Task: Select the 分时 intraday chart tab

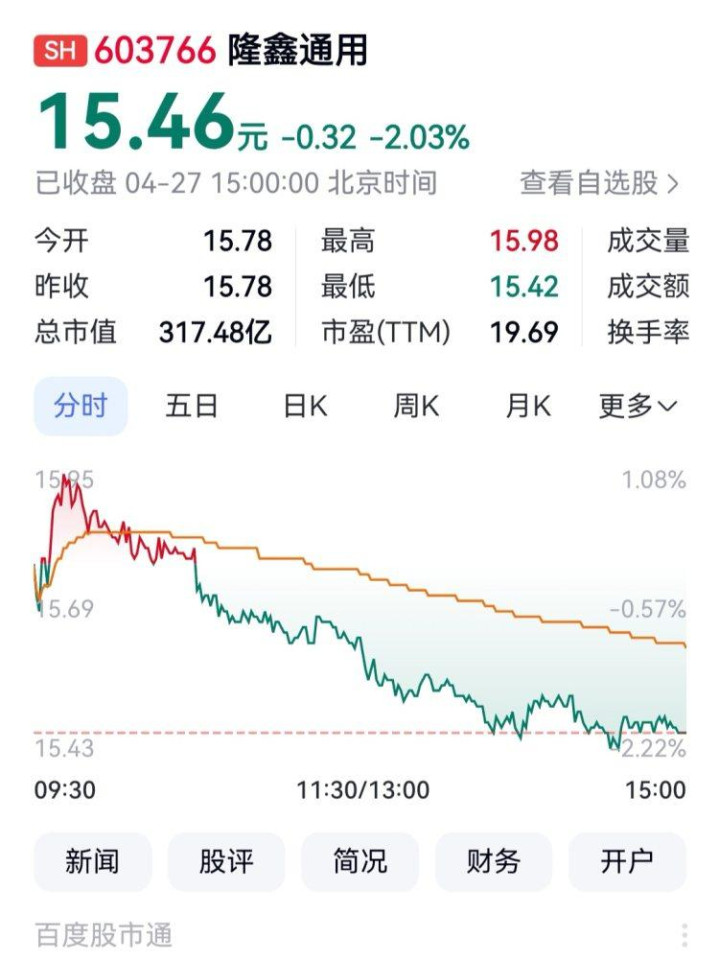Action: click(x=81, y=406)
